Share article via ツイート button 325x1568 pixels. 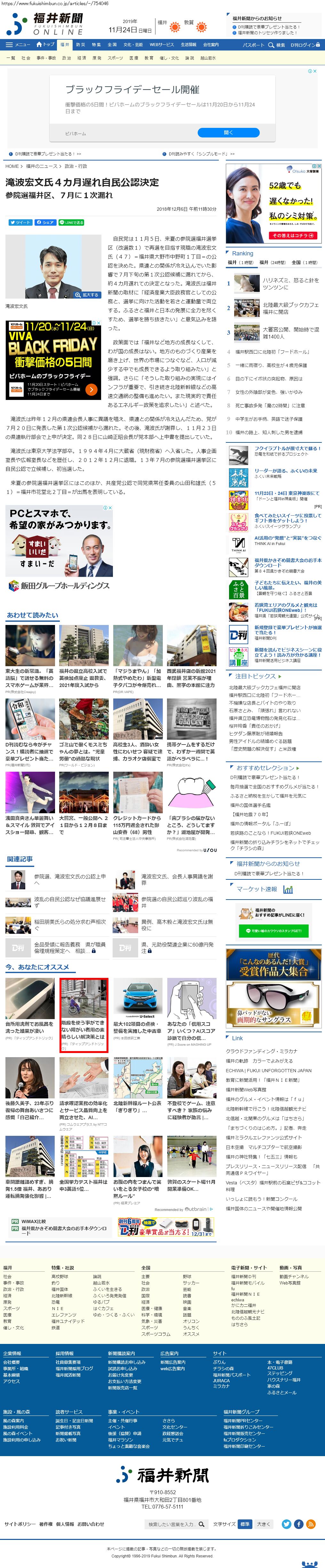click(20, 223)
